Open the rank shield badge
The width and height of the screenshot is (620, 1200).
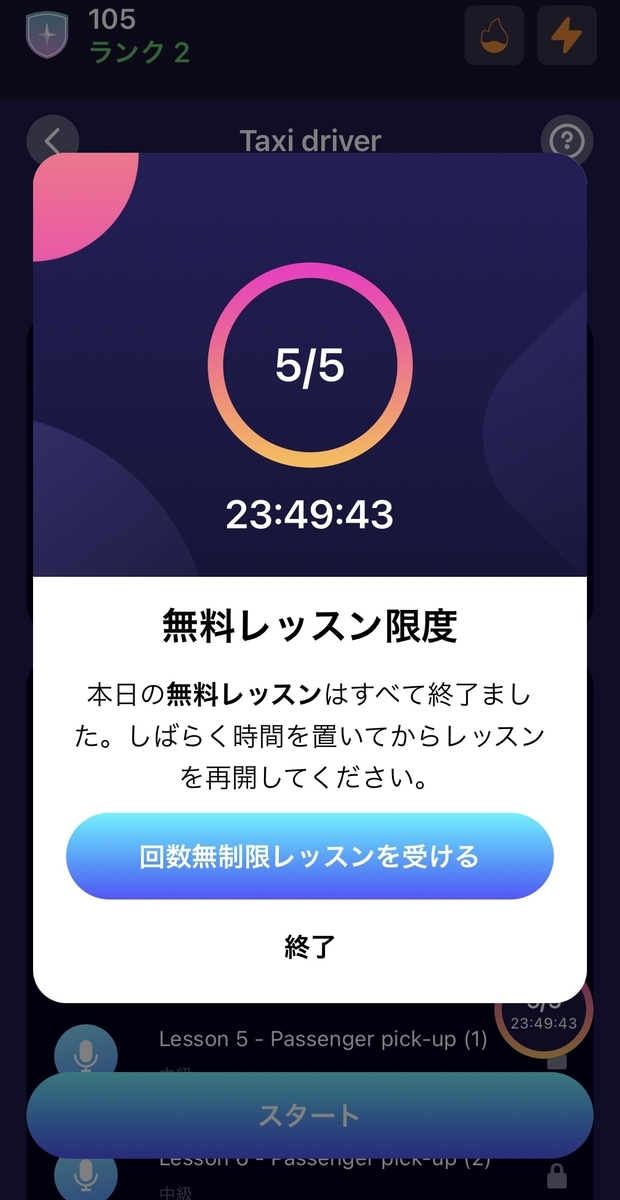pyautogui.click(x=47, y=35)
